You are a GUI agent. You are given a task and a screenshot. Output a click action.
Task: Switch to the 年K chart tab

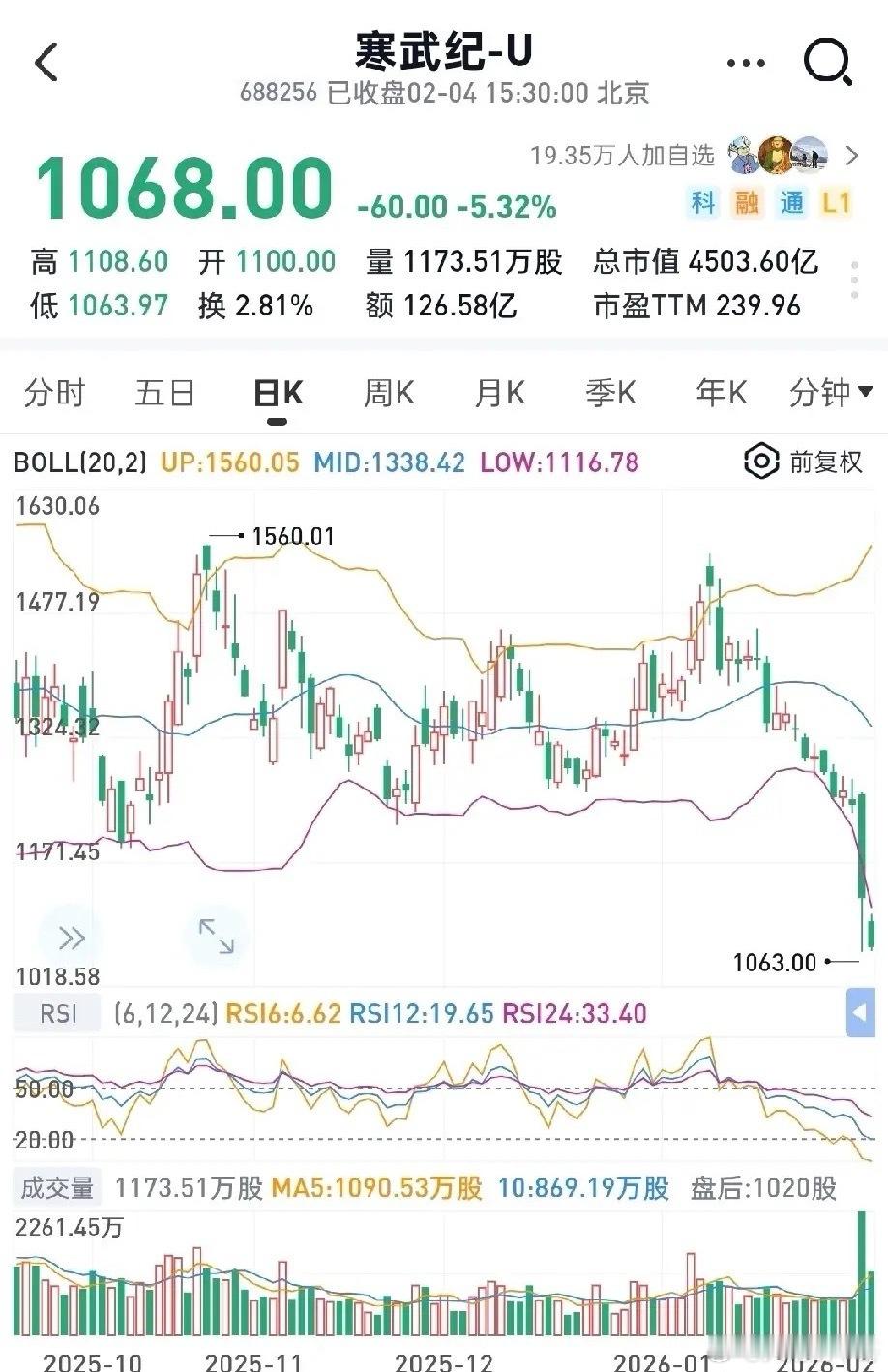(722, 394)
